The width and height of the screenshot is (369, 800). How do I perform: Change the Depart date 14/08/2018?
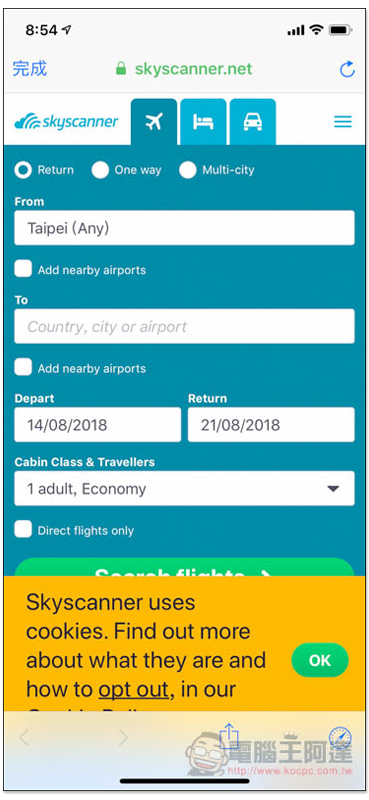click(x=97, y=424)
